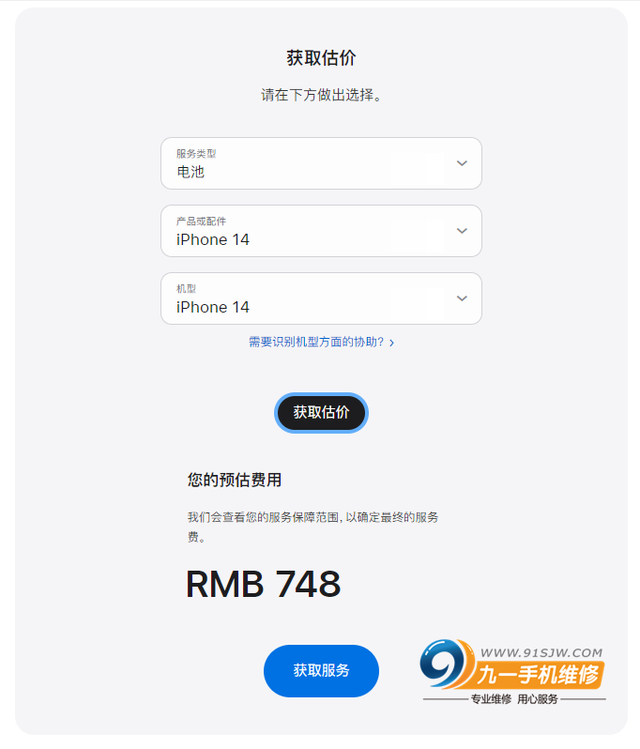
Task: Tap the black 获取估价 button
Action: 321,412
